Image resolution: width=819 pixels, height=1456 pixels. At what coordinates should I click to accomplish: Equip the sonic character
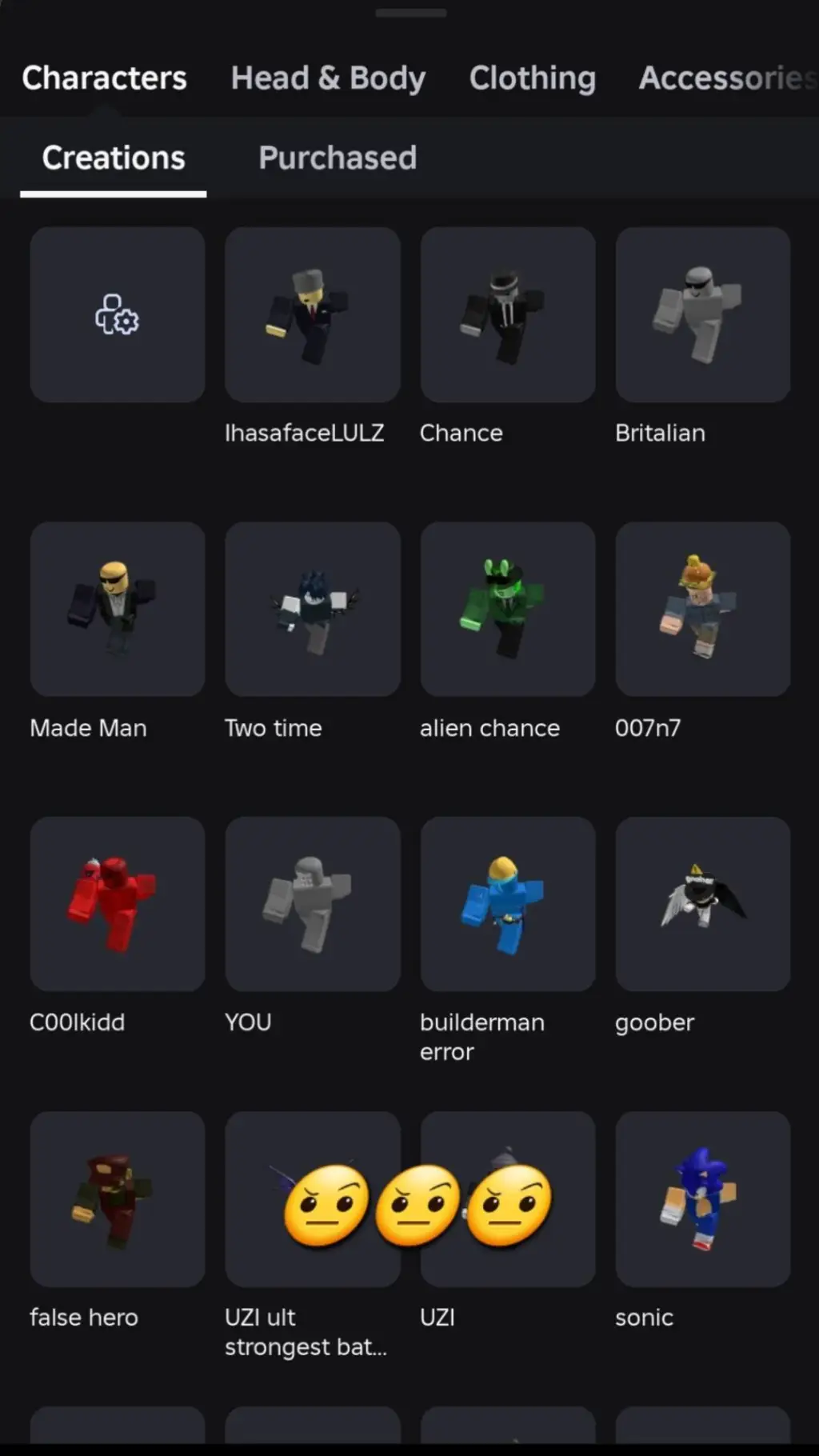(x=703, y=1198)
